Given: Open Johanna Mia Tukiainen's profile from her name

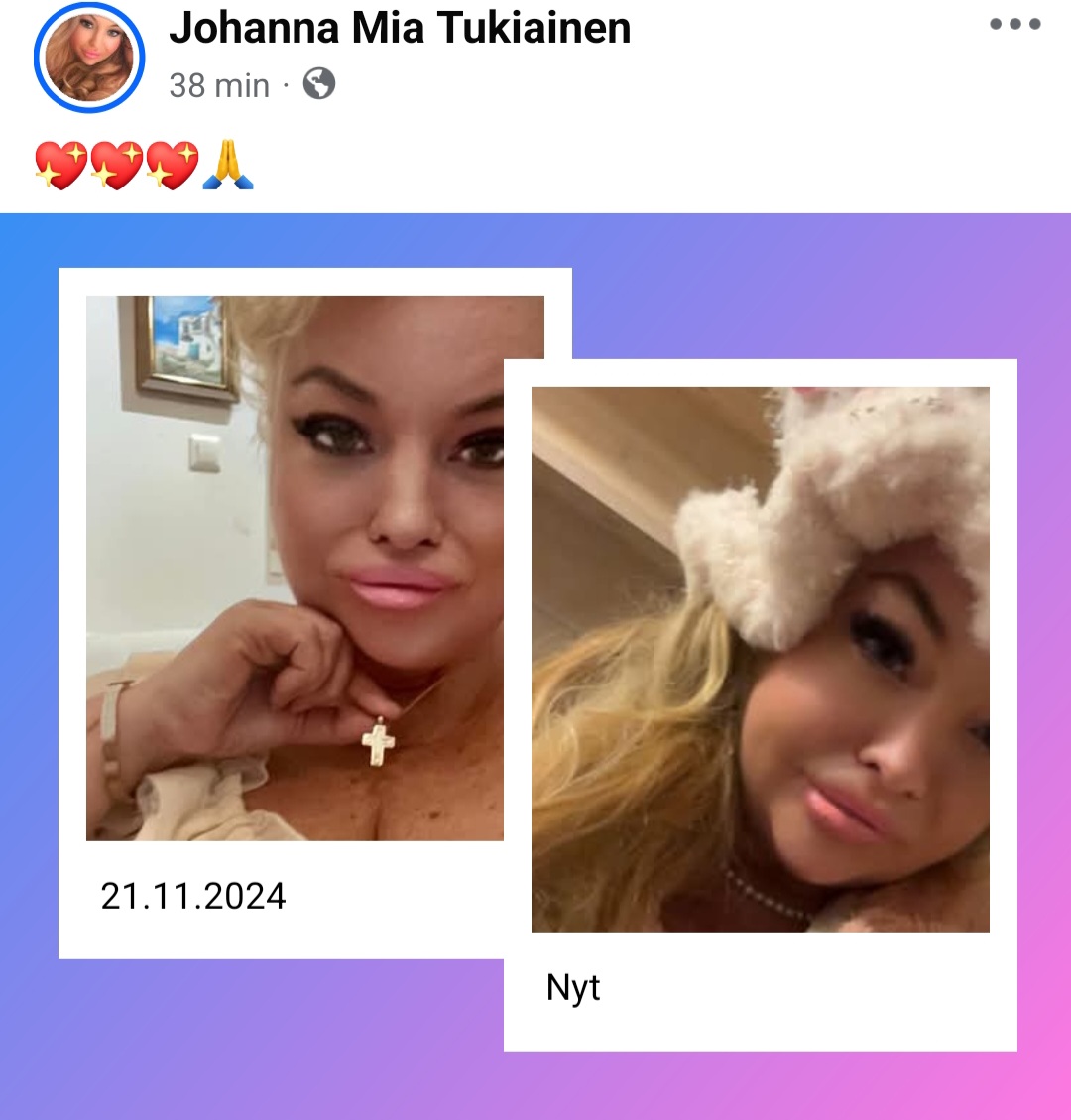Looking at the screenshot, I should pyautogui.click(x=400, y=28).
